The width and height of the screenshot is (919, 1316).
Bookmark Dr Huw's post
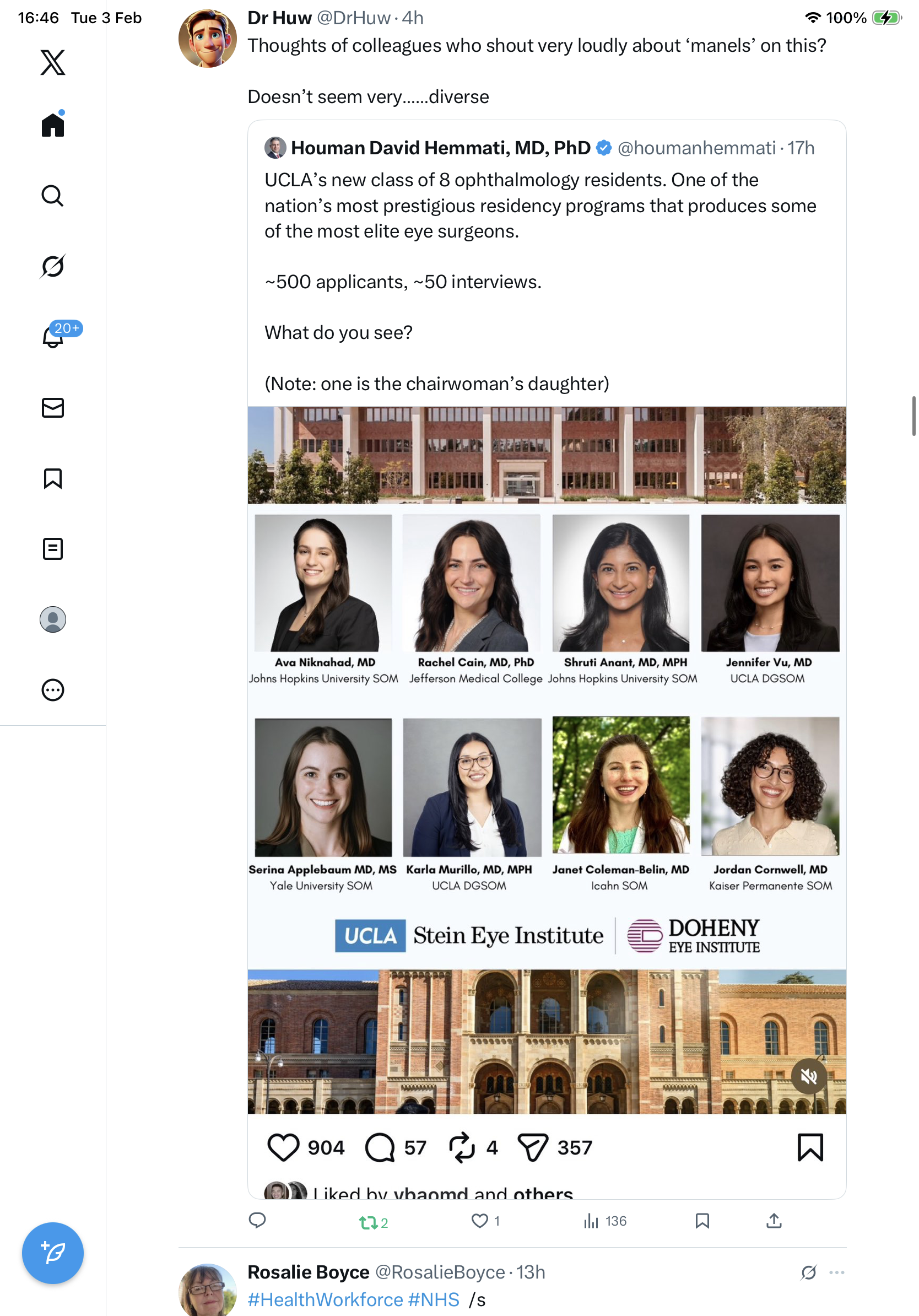[x=702, y=1220]
